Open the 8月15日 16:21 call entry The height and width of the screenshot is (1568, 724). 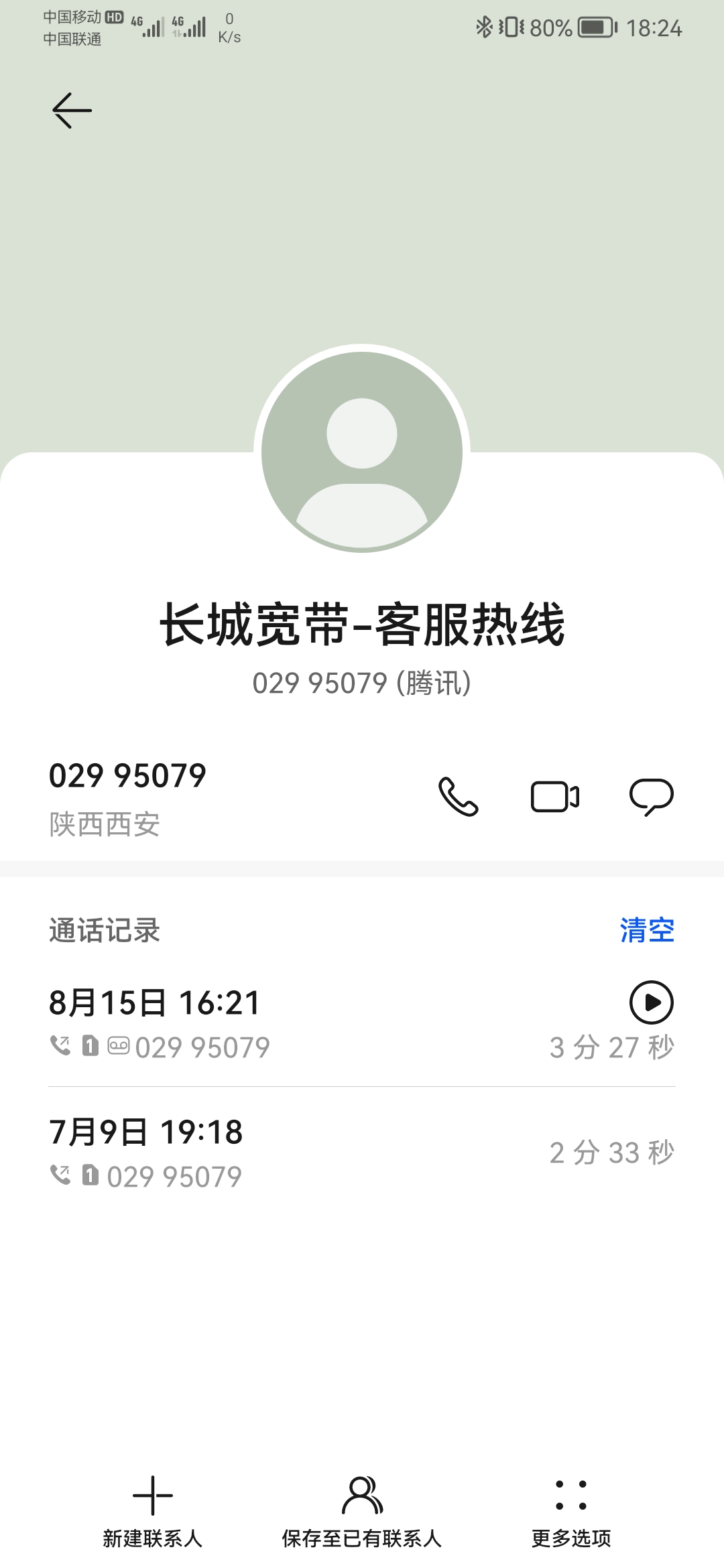point(268,1023)
